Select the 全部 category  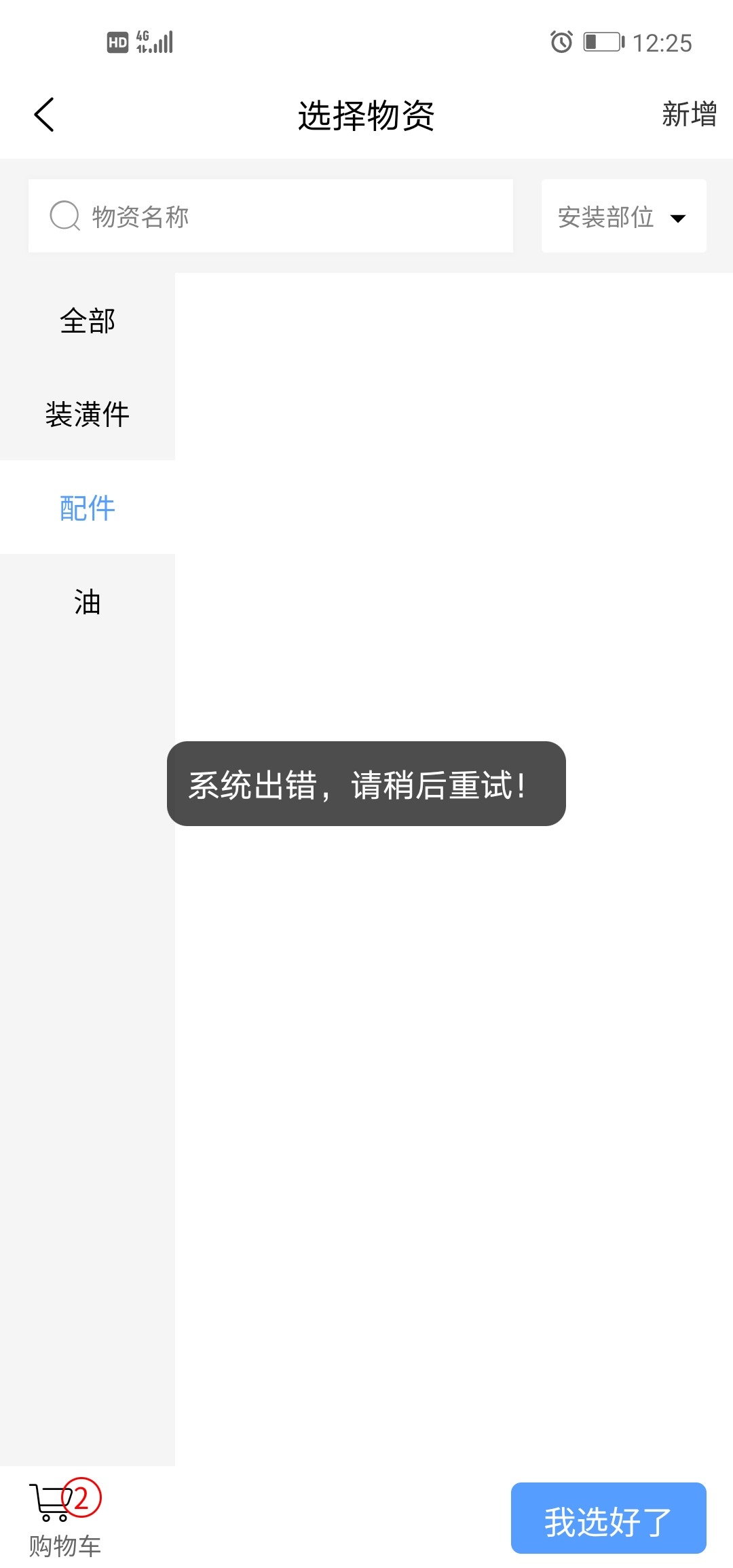click(88, 320)
